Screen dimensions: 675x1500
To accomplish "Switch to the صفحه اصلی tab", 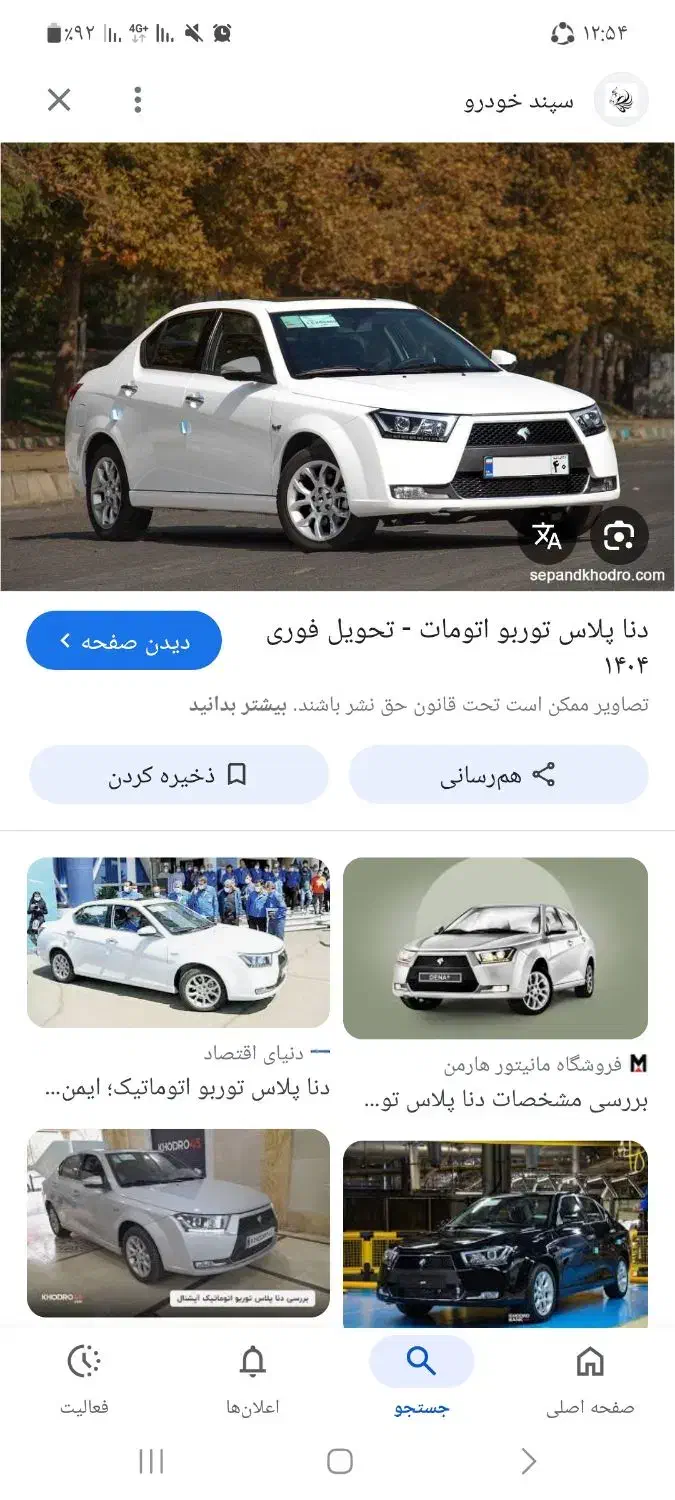I will coord(590,1380).
